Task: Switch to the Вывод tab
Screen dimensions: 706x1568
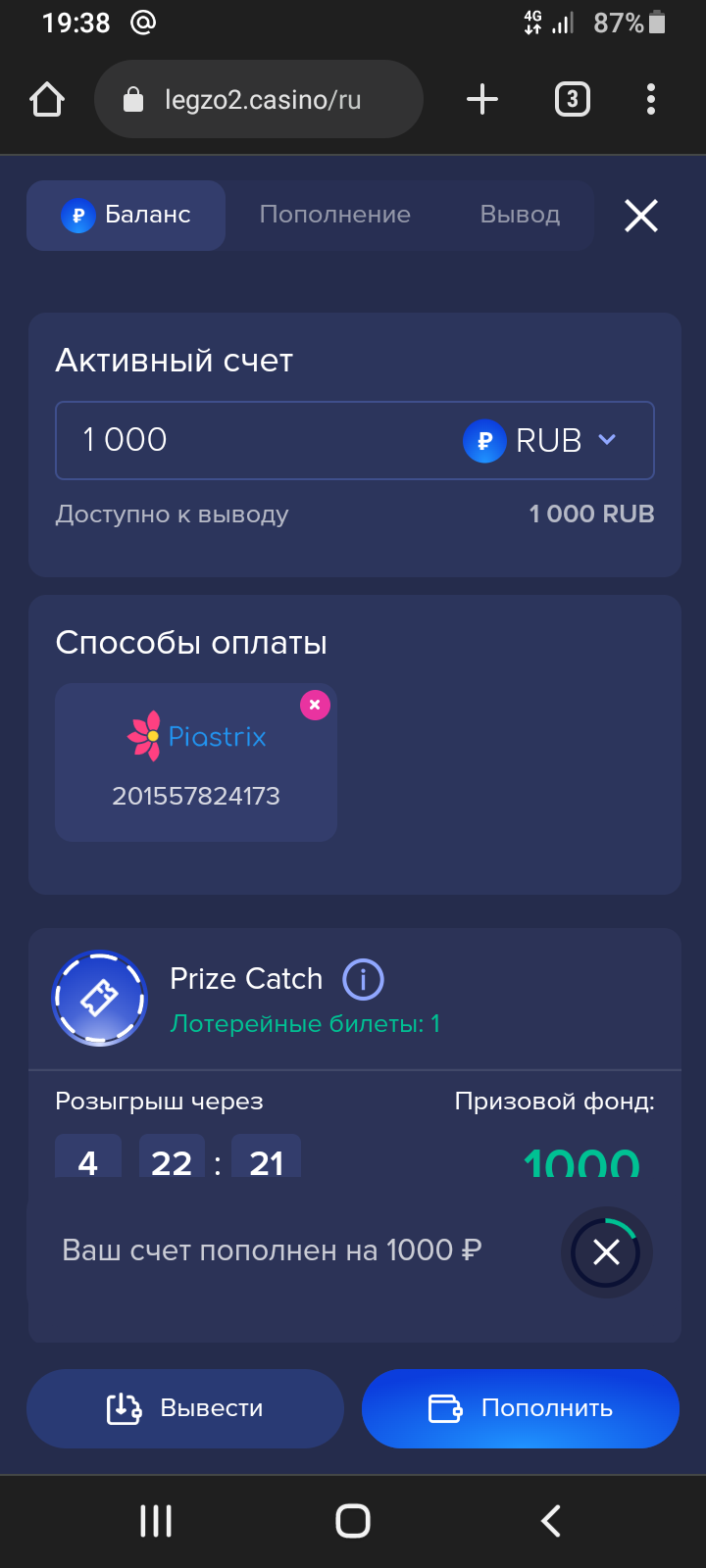Action: pos(520,215)
